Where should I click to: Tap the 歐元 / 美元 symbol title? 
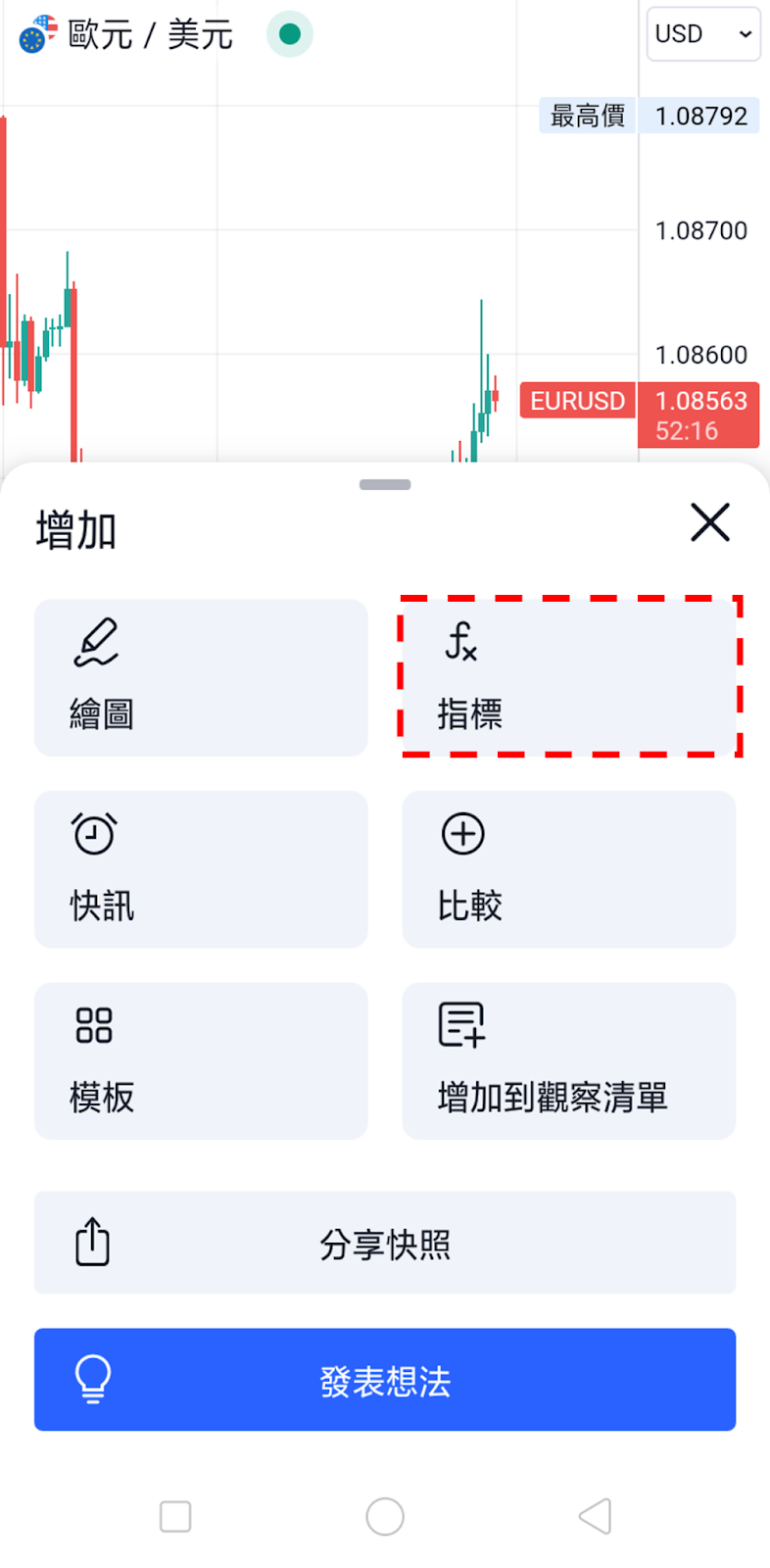point(151,34)
